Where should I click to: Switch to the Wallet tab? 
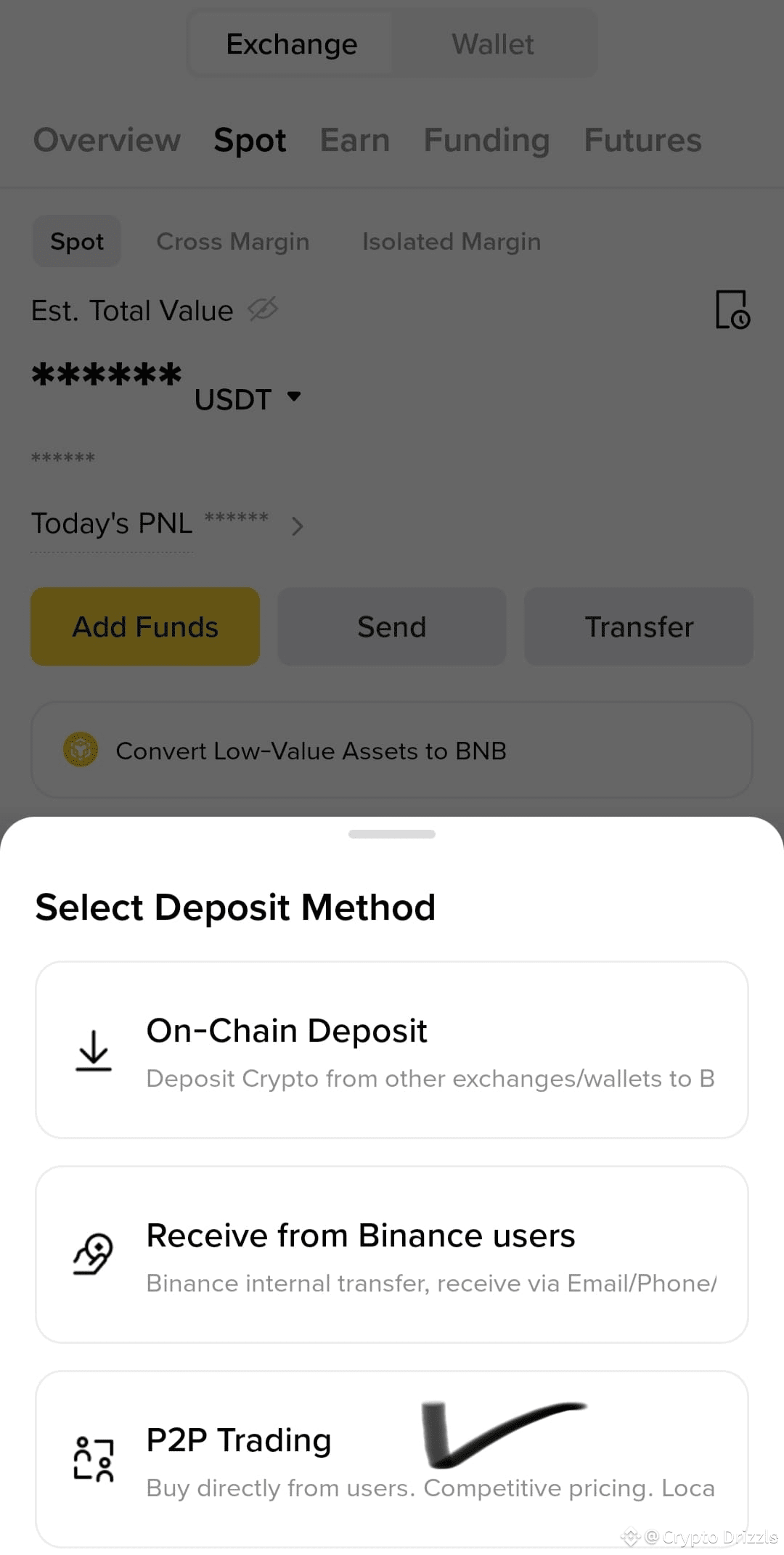[x=493, y=44]
